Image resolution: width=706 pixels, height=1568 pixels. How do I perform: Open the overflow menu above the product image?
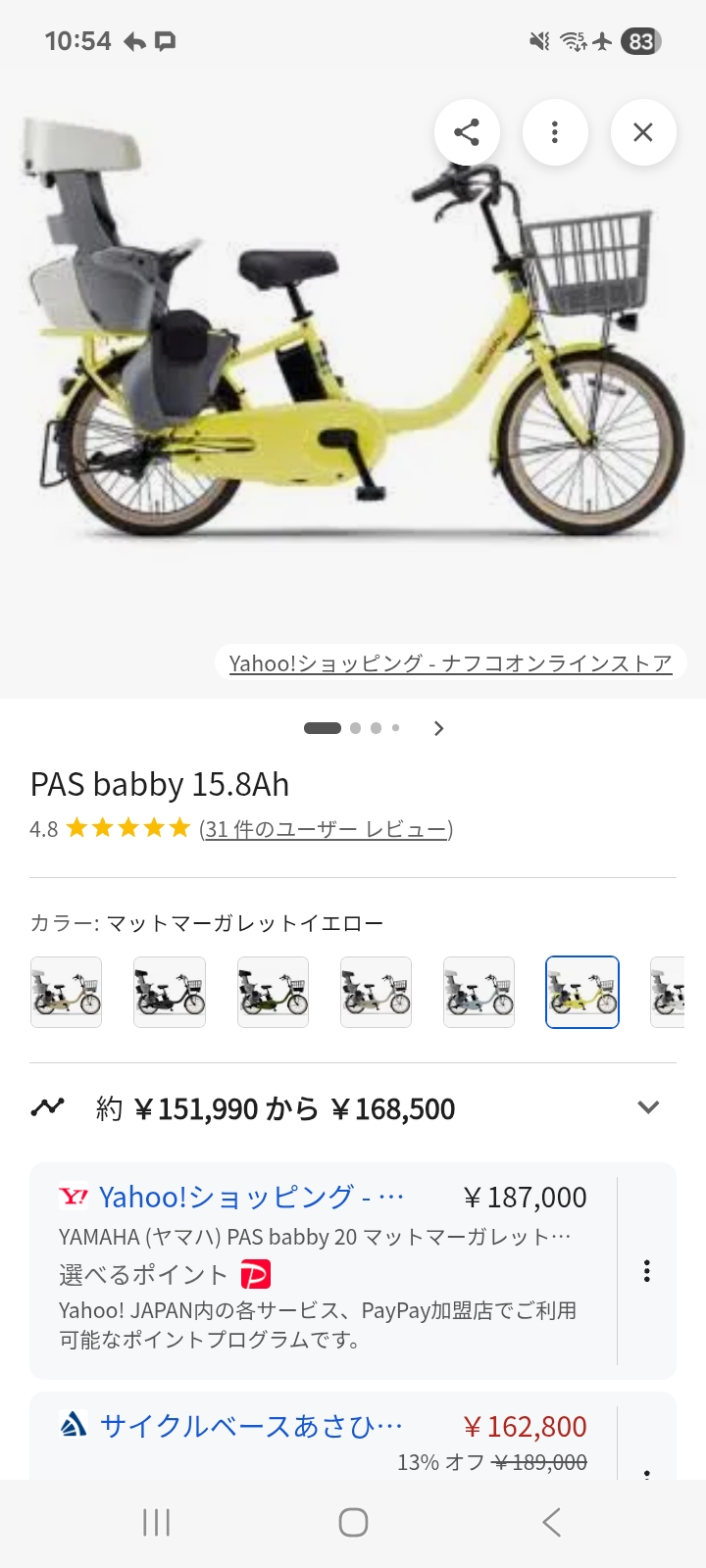(x=555, y=132)
